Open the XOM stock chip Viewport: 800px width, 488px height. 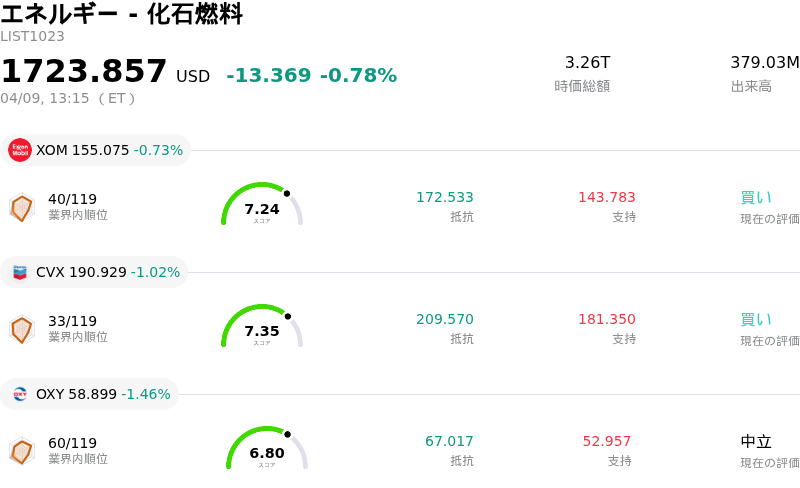pyautogui.click(x=96, y=150)
